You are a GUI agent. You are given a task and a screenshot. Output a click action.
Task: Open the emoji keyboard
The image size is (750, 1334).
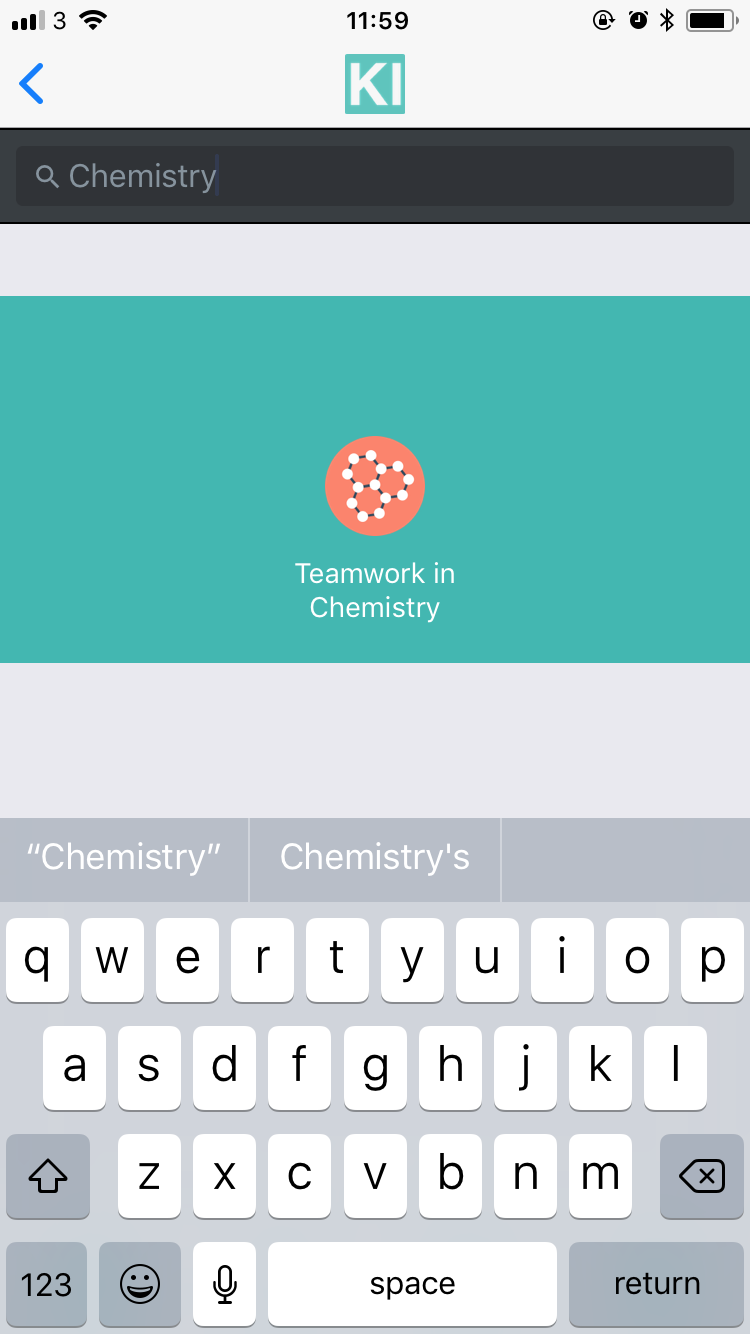(140, 1284)
